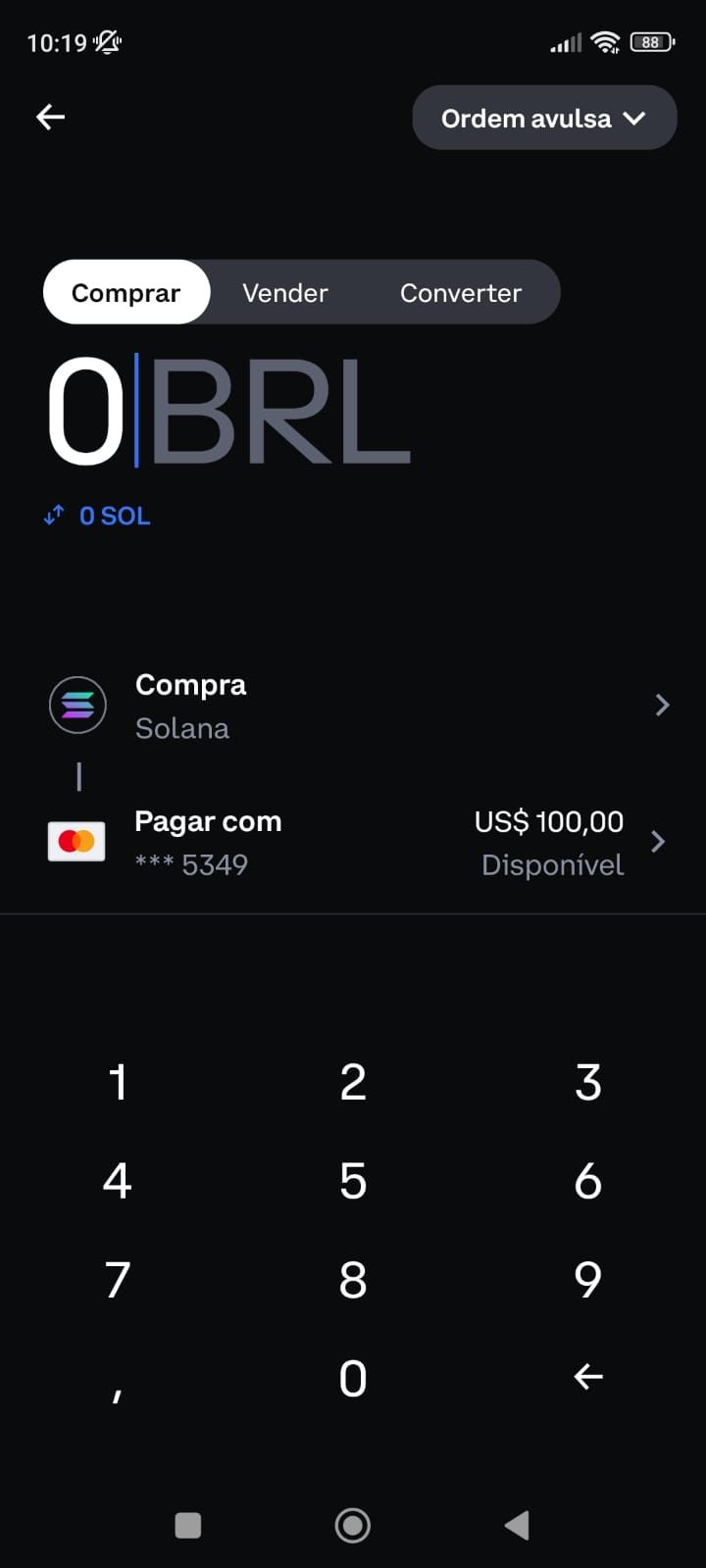706x1568 pixels.
Task: Switch to the Vender tab
Action: pos(285,293)
